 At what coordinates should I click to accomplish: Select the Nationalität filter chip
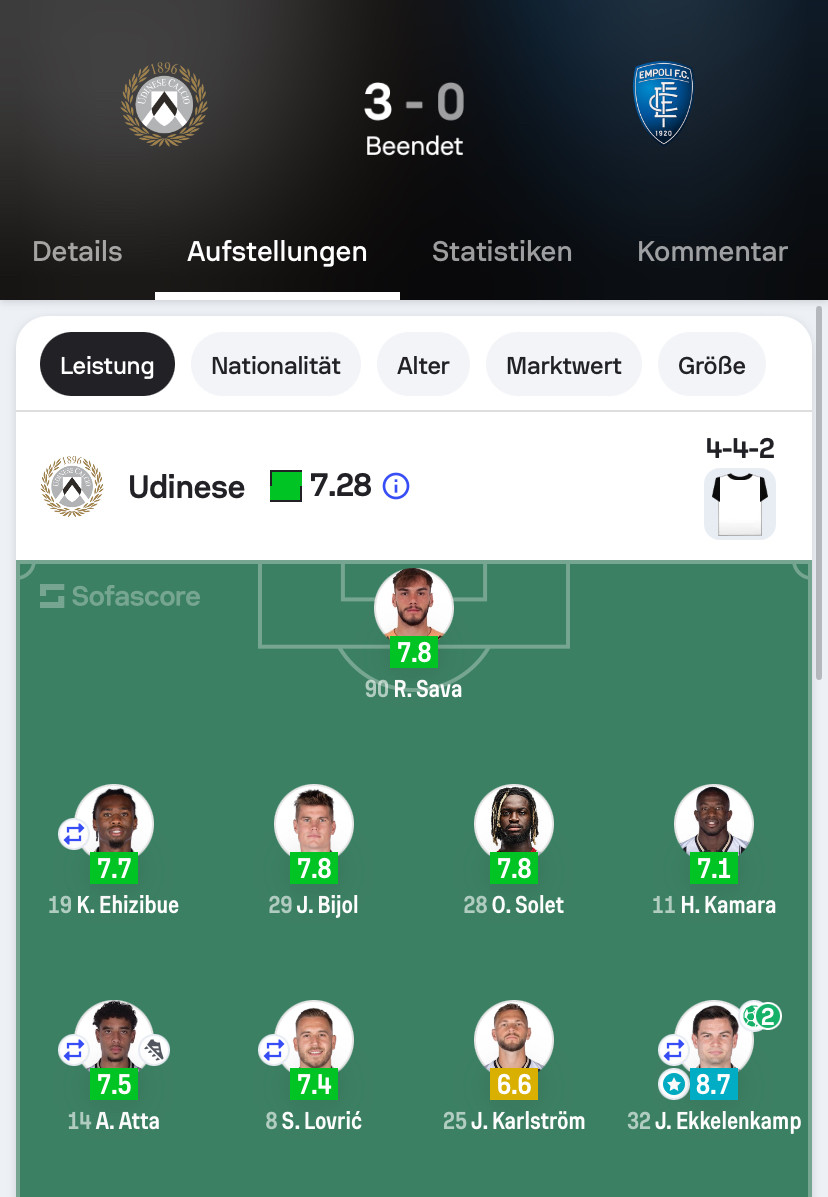276,365
